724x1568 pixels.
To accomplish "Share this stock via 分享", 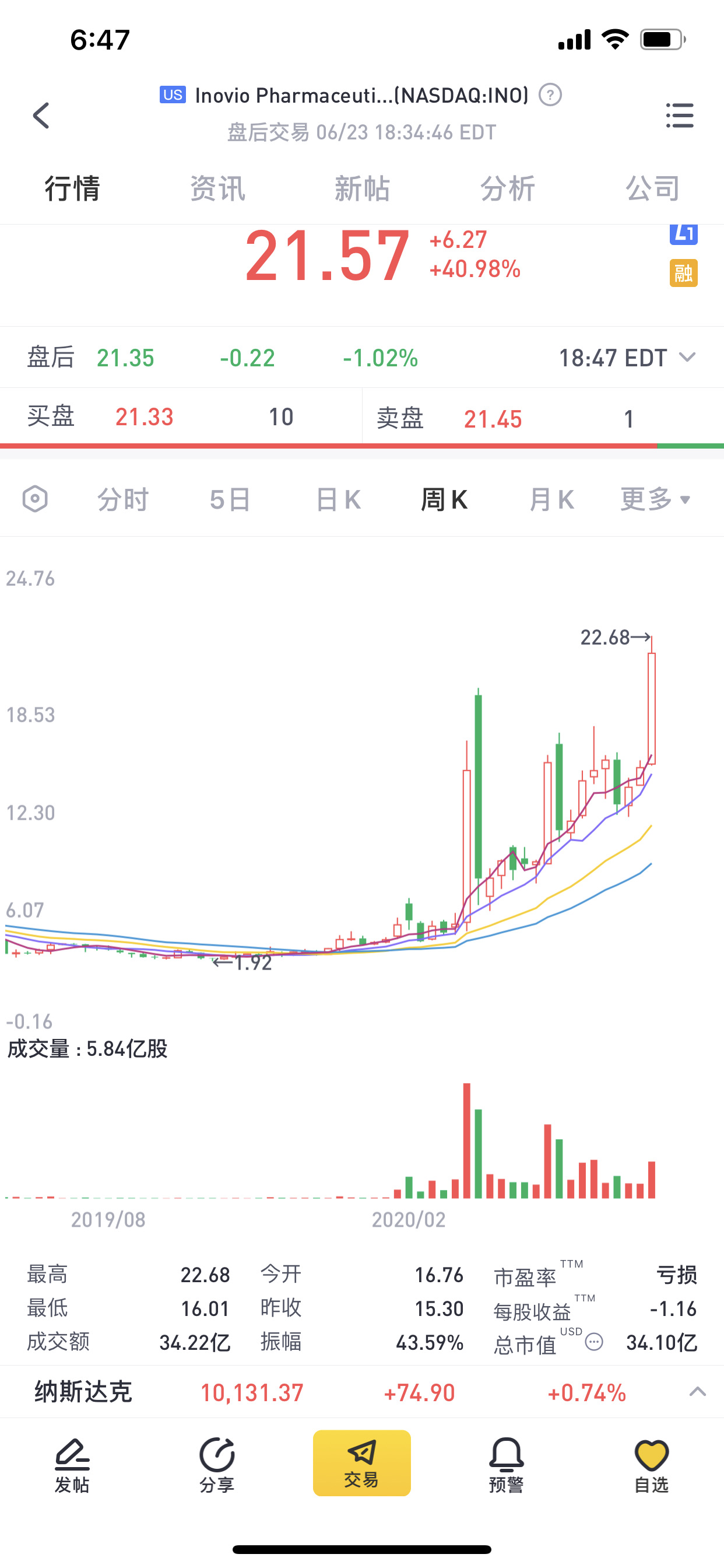I will [x=217, y=1466].
